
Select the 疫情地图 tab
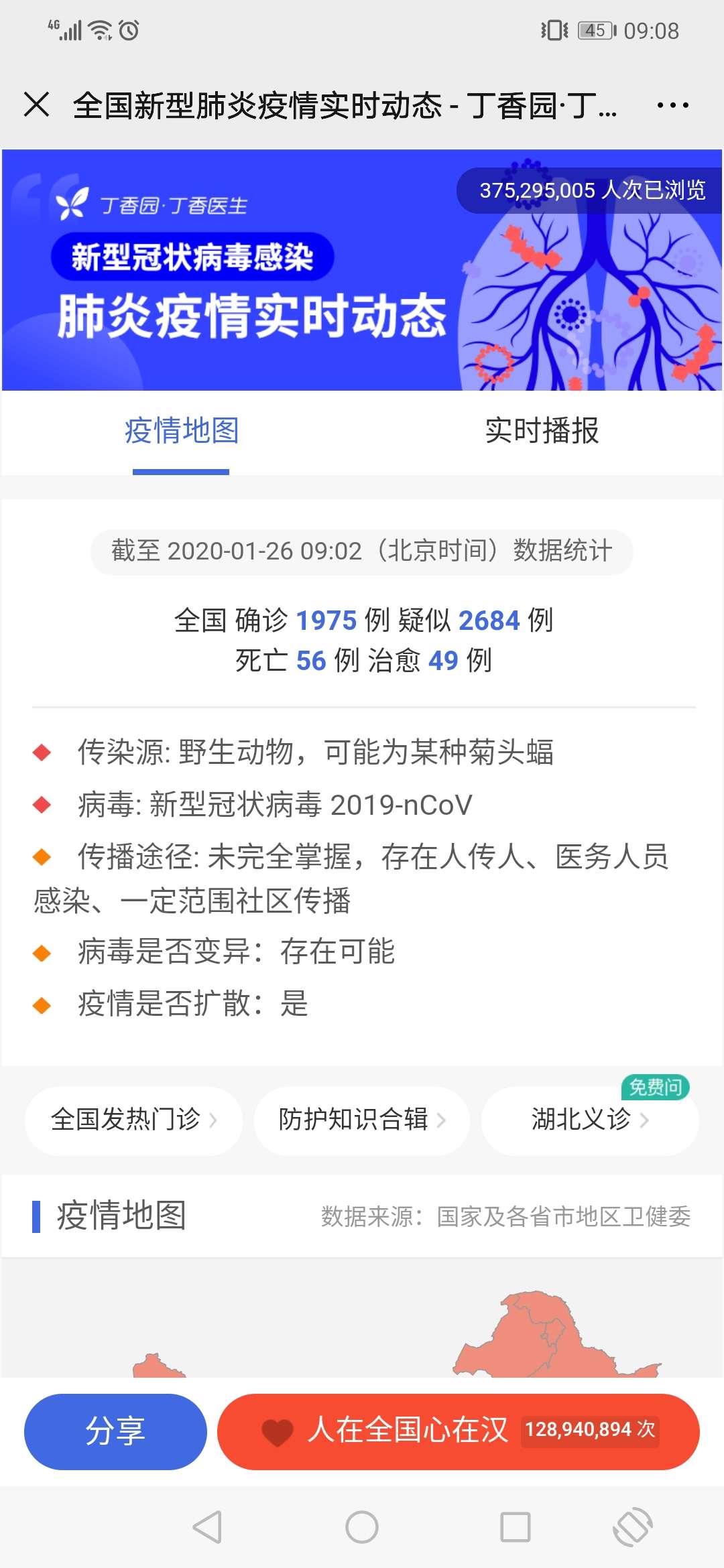click(x=181, y=430)
